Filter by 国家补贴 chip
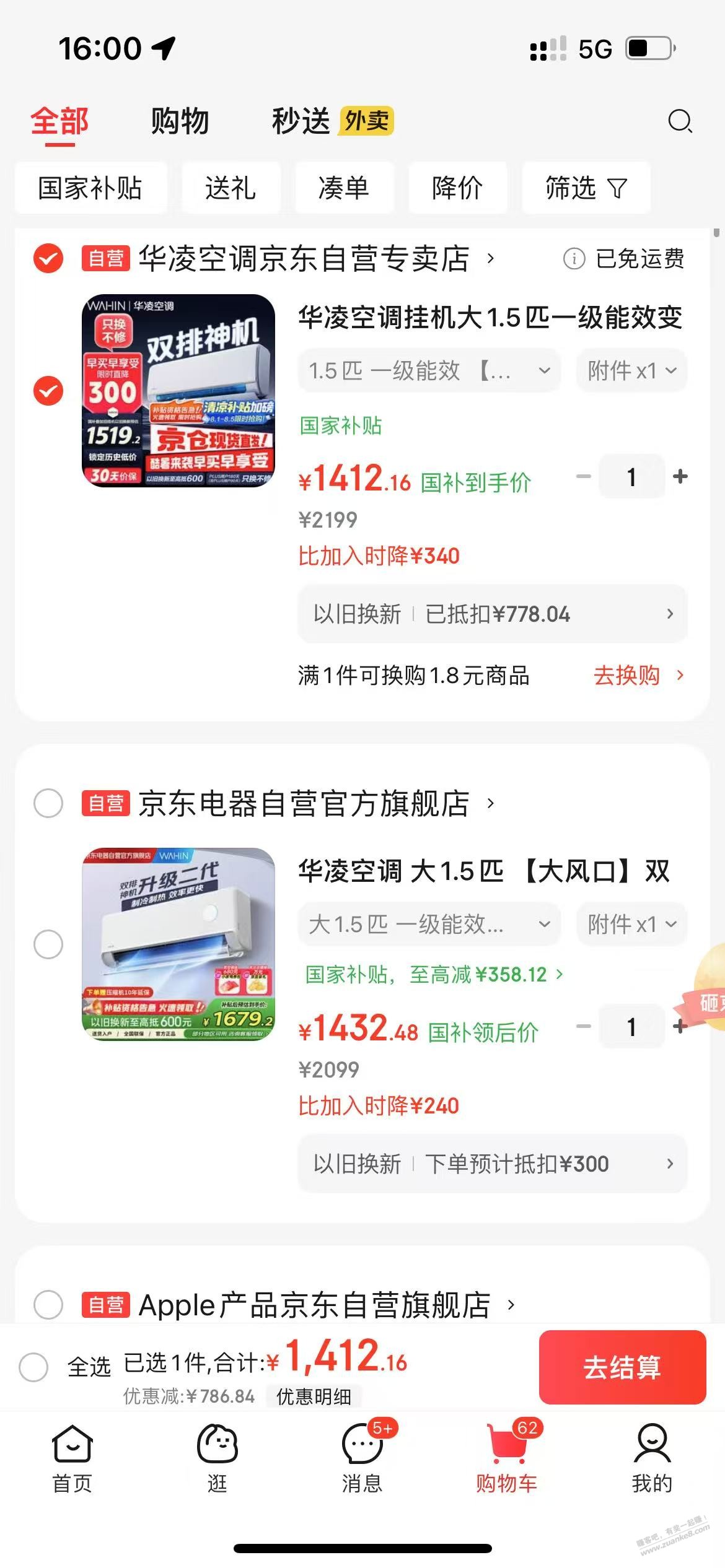This screenshot has width=725, height=1568. (90, 188)
